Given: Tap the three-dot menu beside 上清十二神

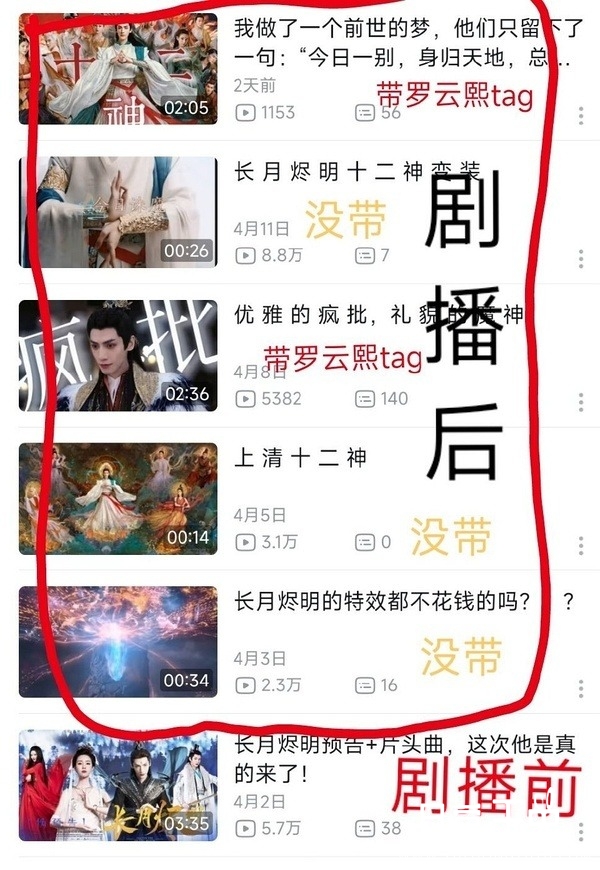Looking at the screenshot, I should coord(581,545).
